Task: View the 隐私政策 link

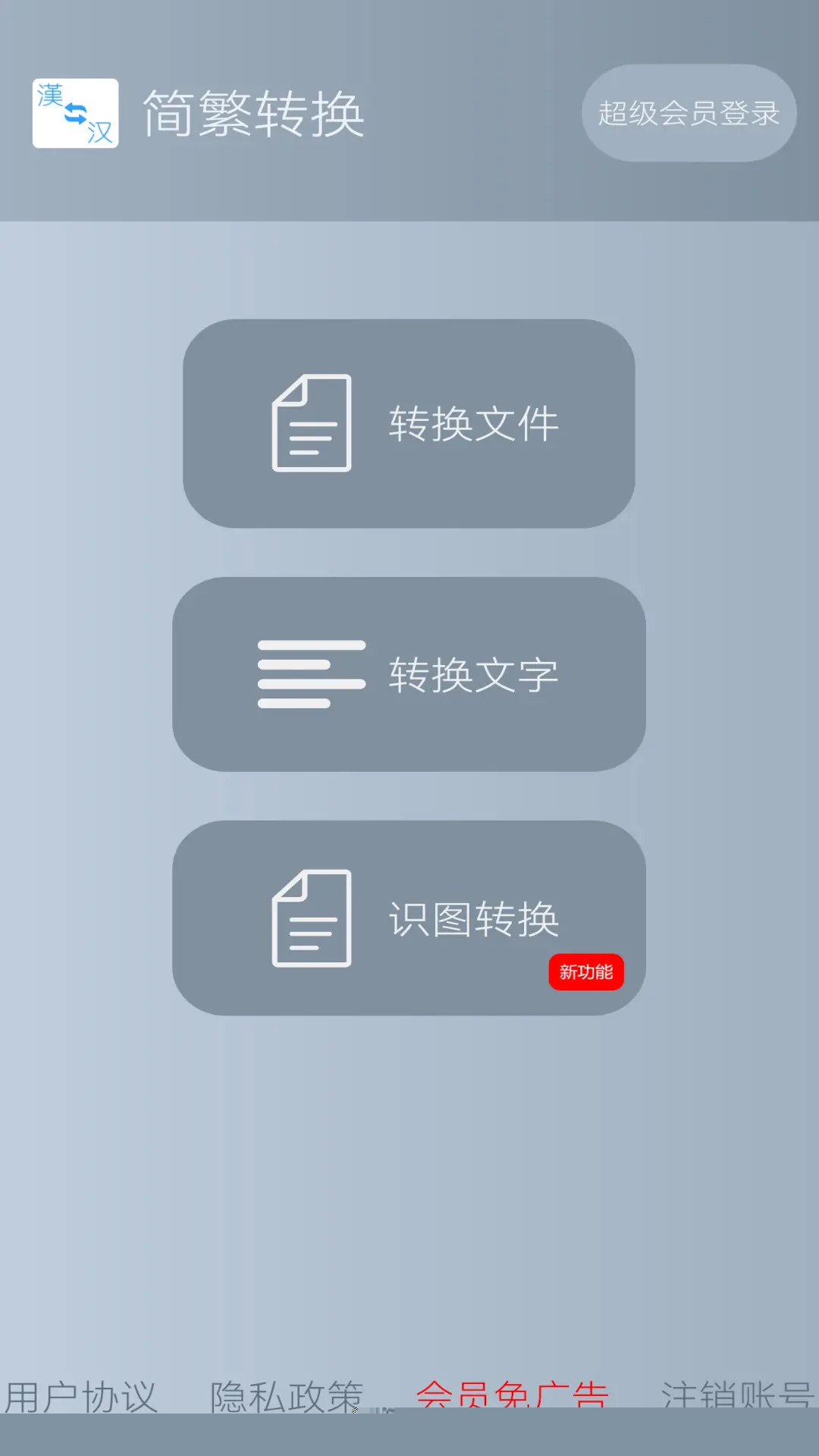Action: 287,1395
